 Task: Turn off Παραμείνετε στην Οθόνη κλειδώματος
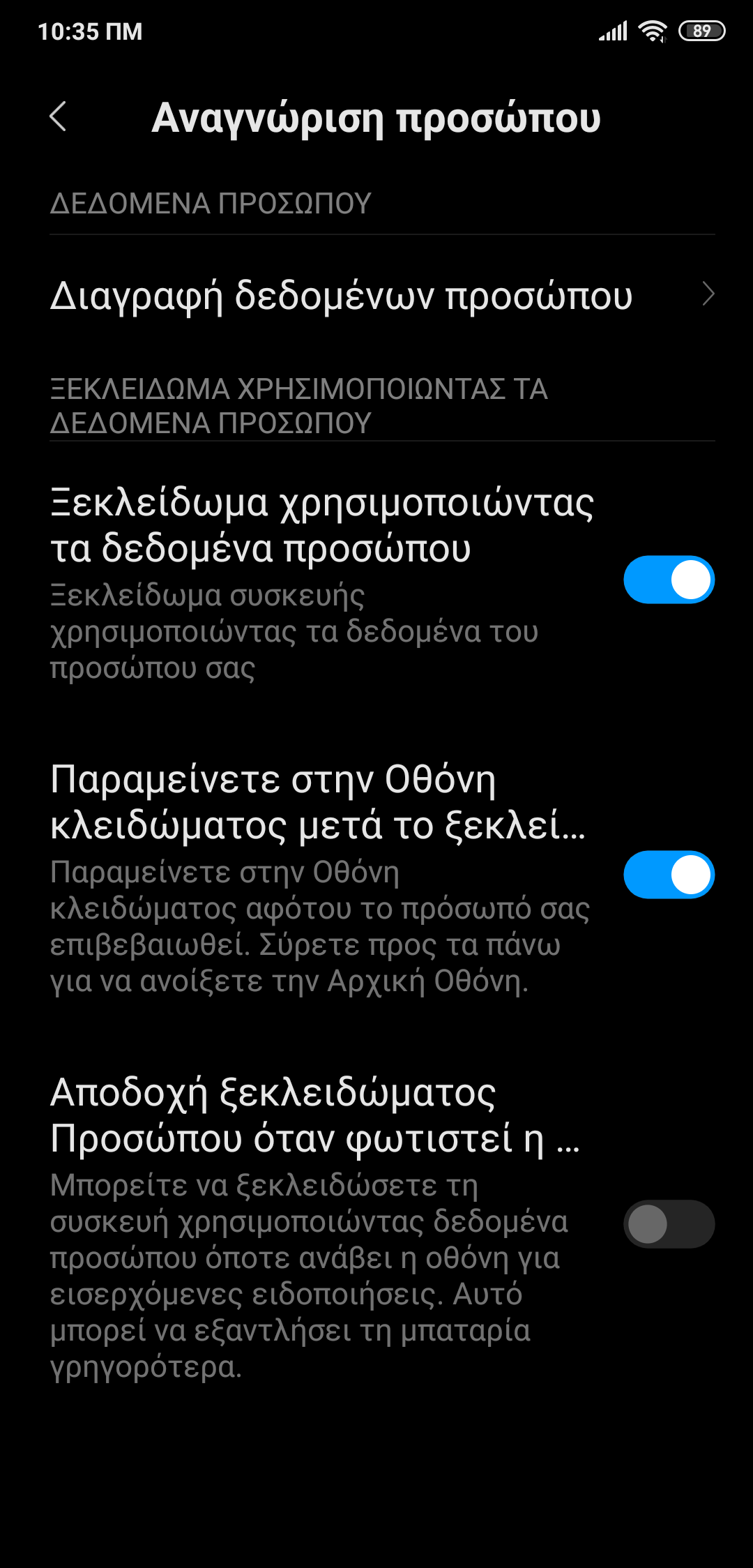tap(668, 875)
